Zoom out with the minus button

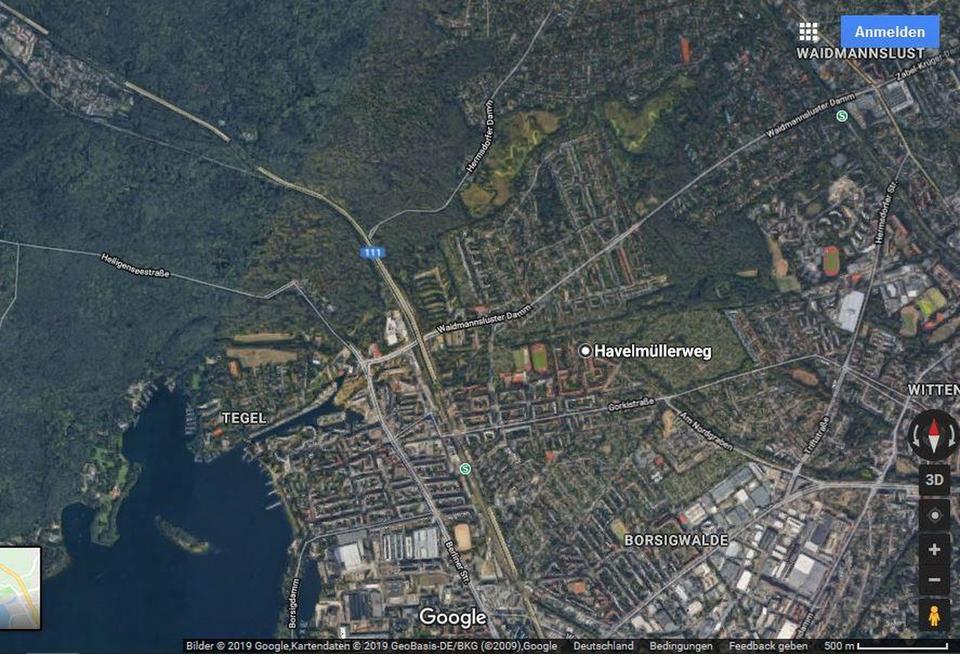tap(934, 580)
